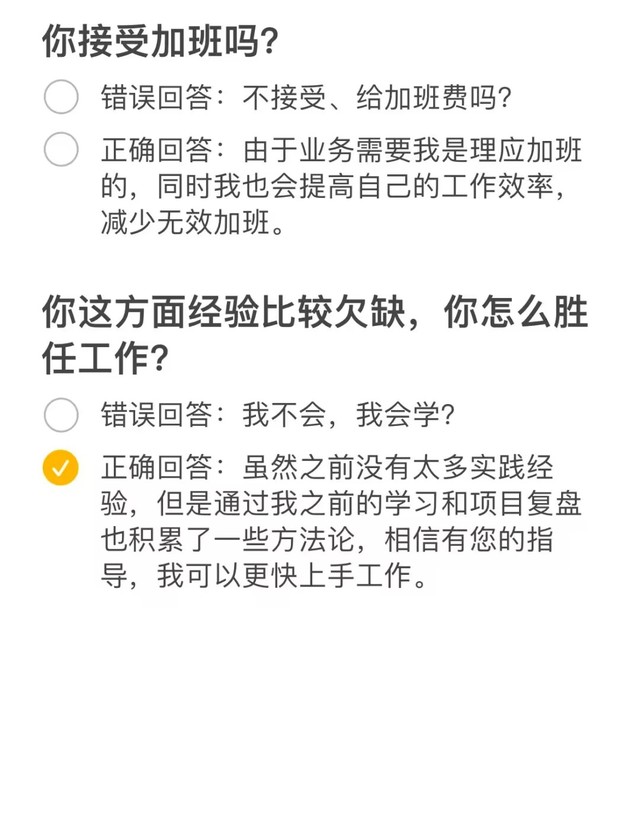Check the 不接受、给加班费吗 wrong-answer item
Screen dimensions: 639x839
[x=62, y=98]
